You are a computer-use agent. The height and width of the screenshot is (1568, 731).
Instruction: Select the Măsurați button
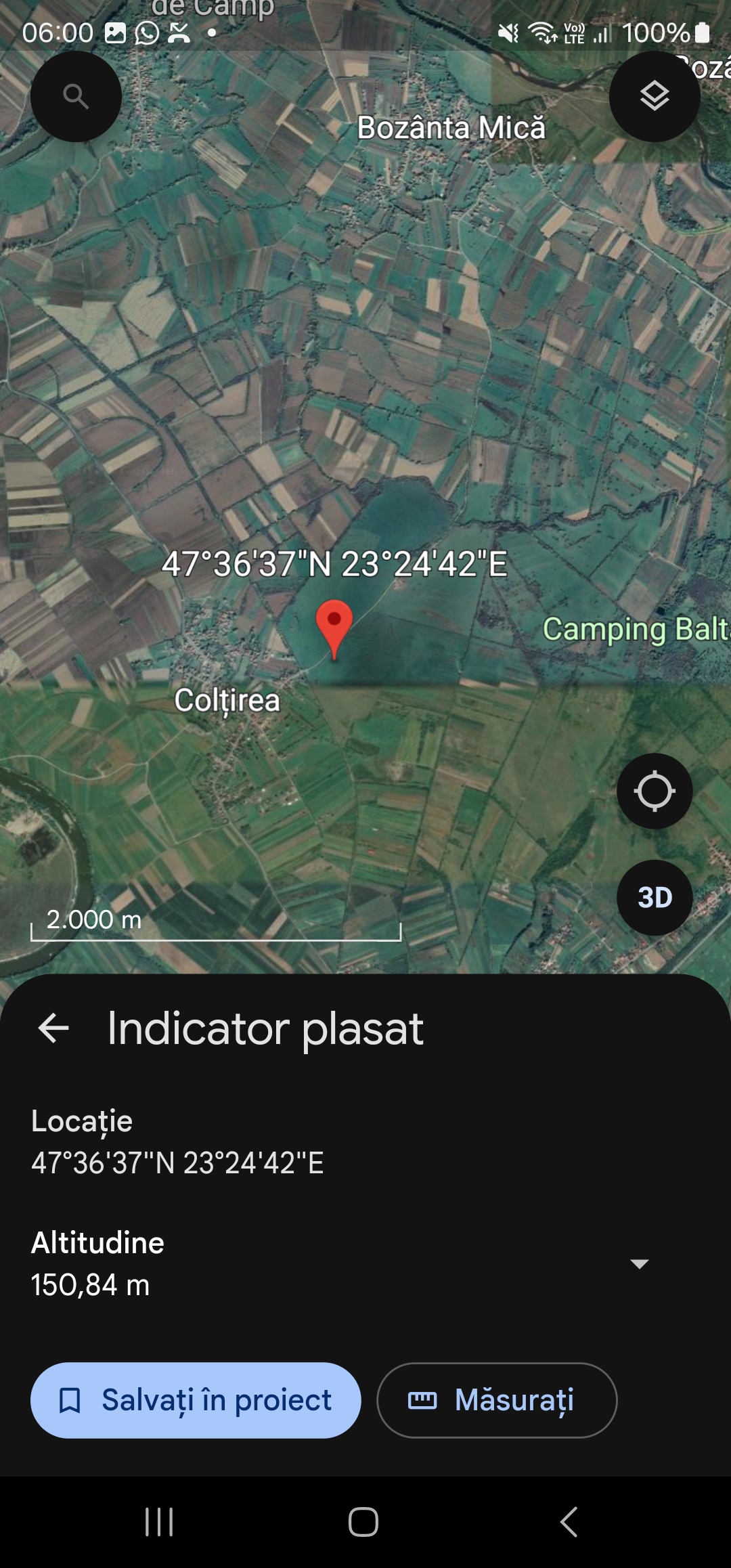coord(497,1400)
